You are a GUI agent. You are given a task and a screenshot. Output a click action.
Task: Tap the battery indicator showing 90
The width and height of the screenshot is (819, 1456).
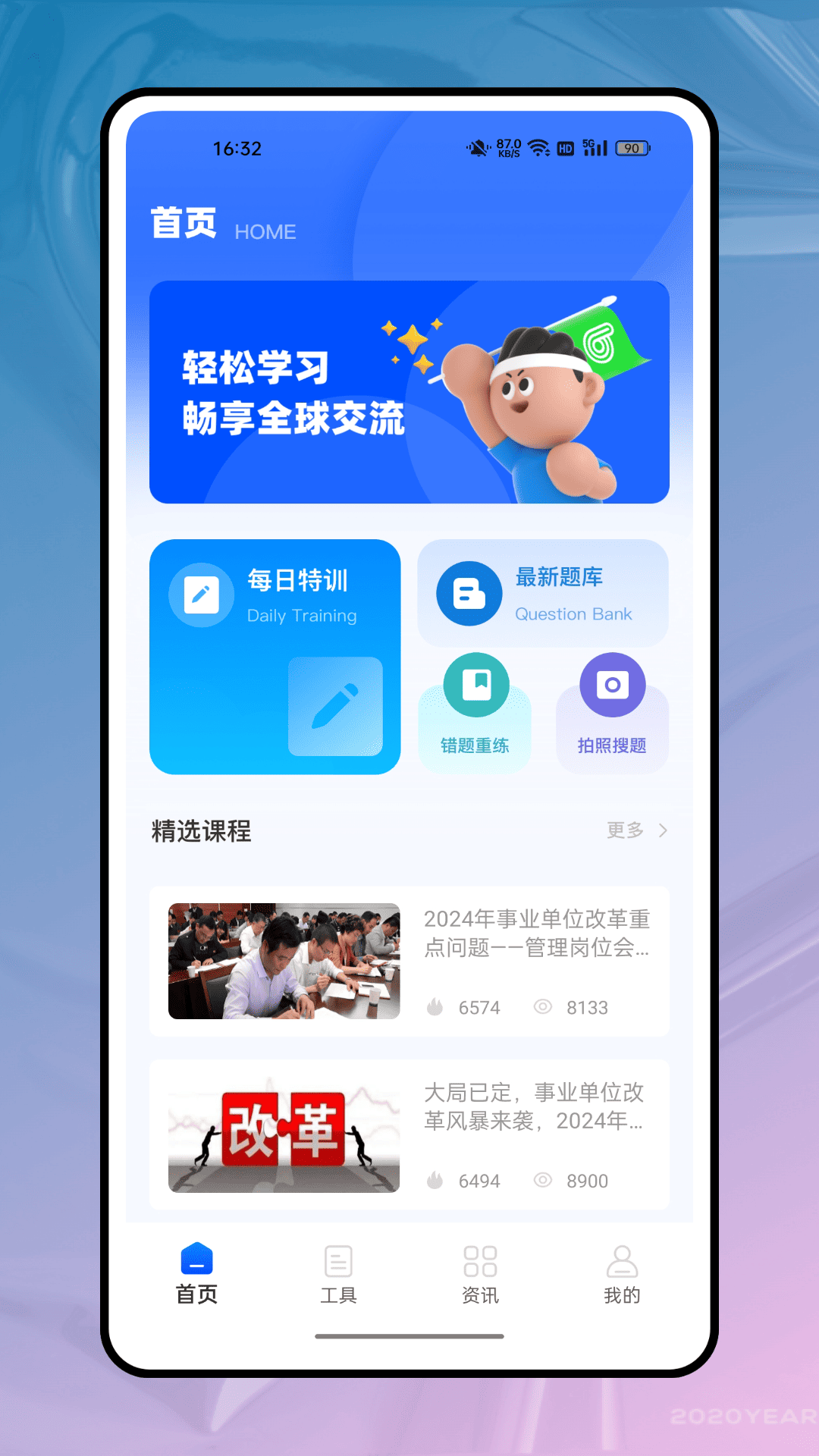pos(632,147)
